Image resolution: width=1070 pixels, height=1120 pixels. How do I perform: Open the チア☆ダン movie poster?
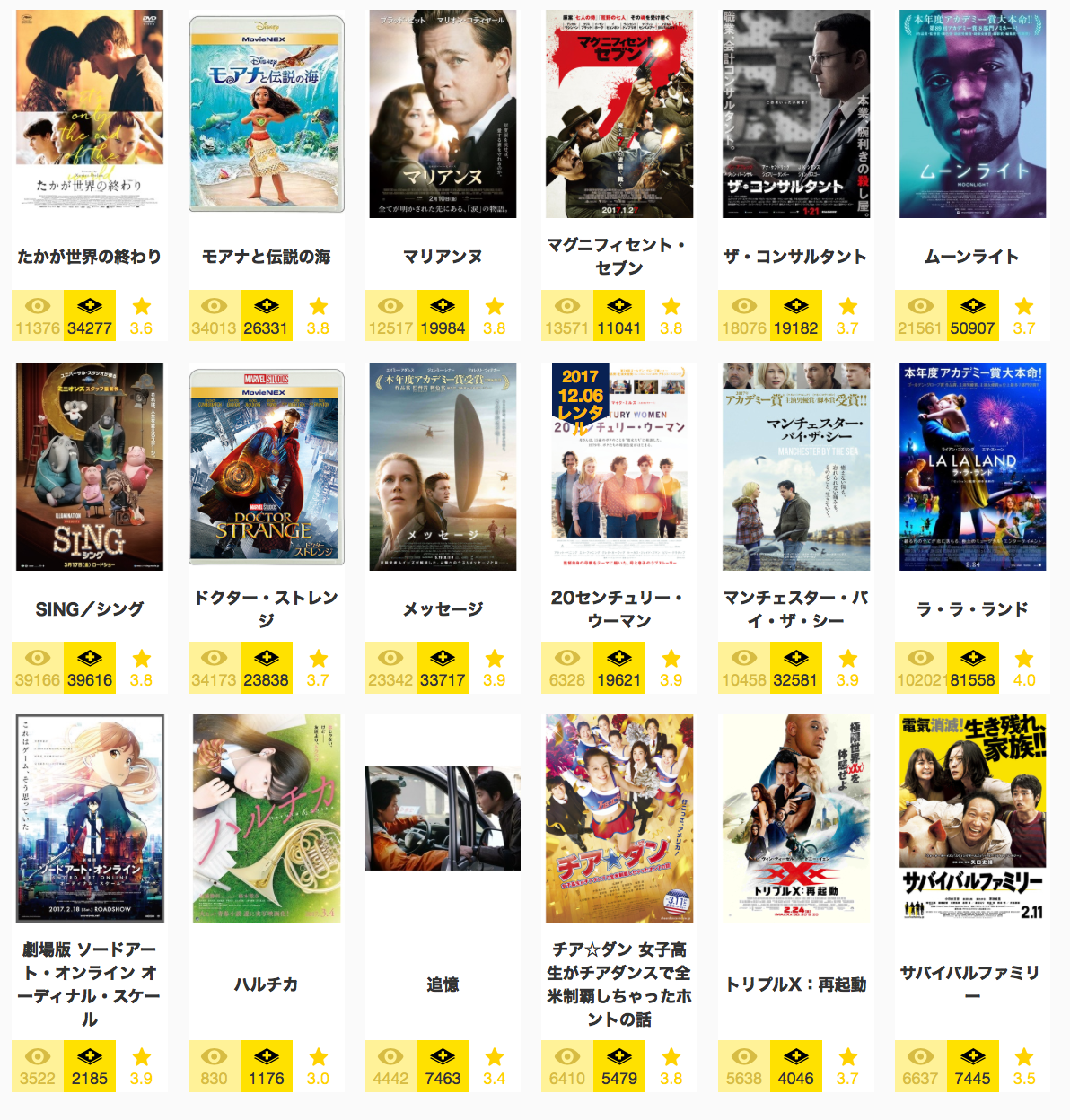pos(619,818)
